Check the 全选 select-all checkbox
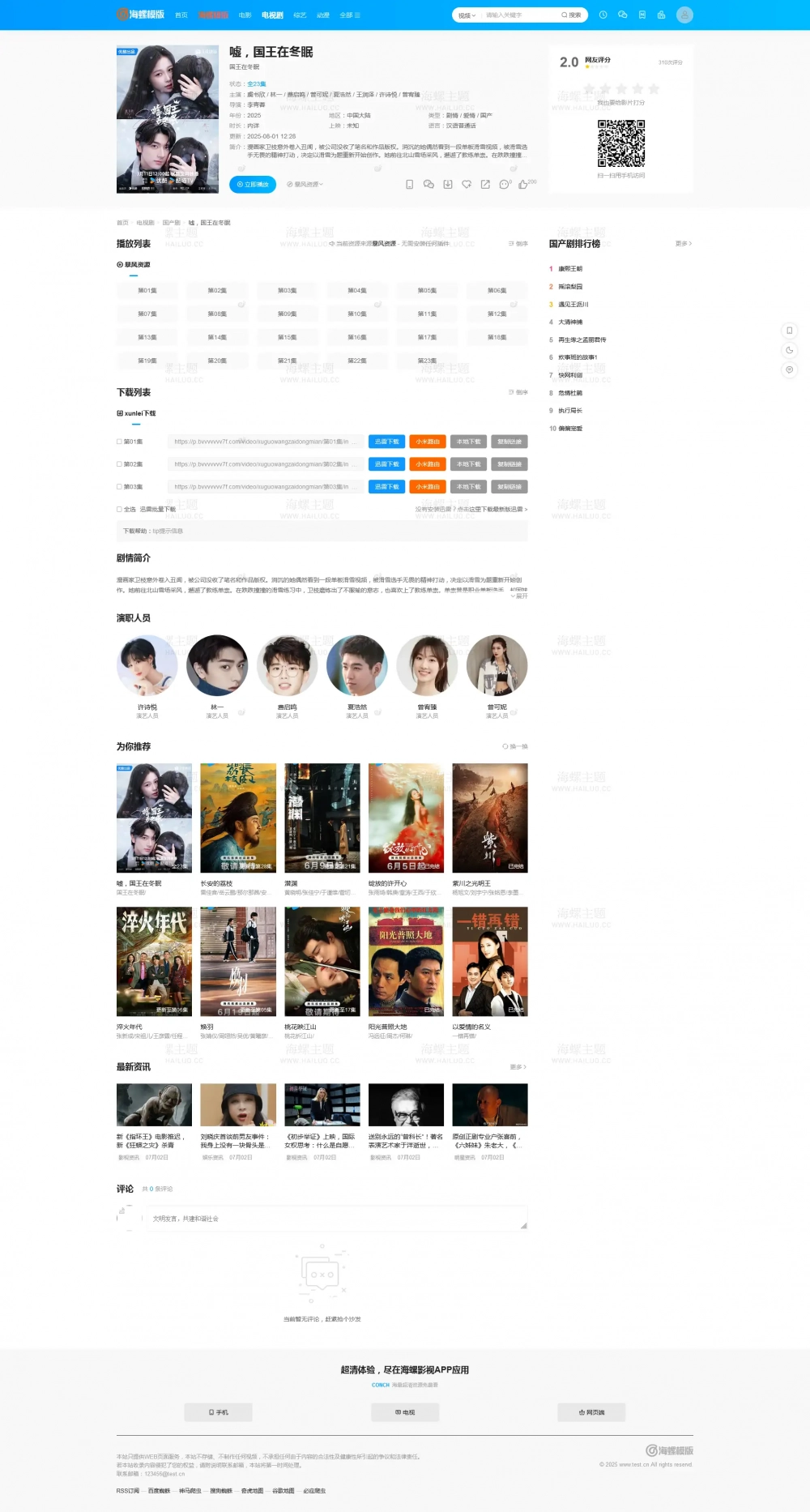The image size is (810, 1512). 119,510
